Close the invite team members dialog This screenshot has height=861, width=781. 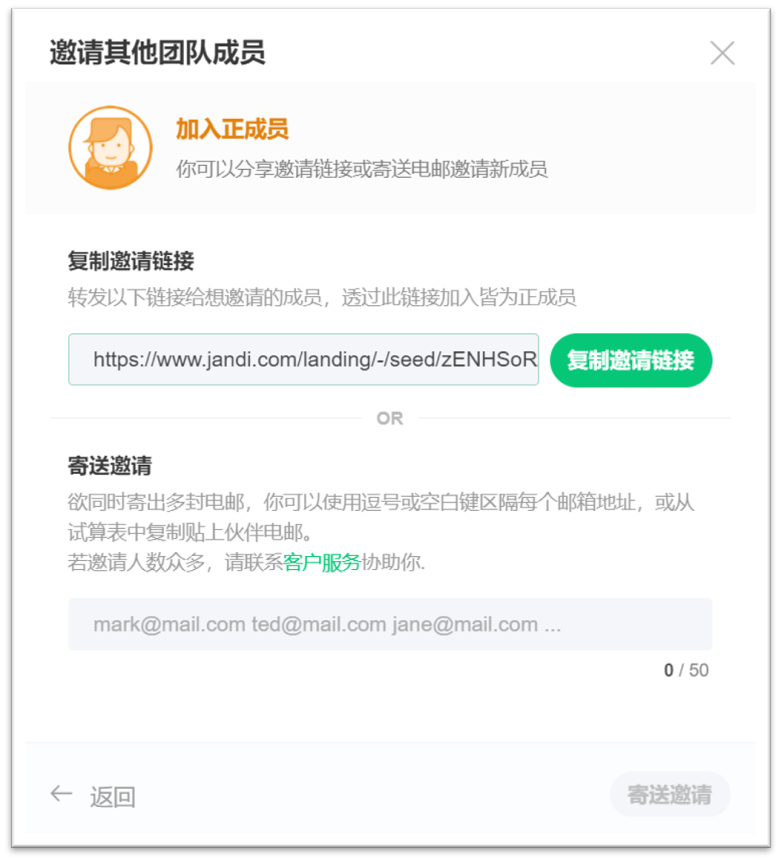point(722,54)
